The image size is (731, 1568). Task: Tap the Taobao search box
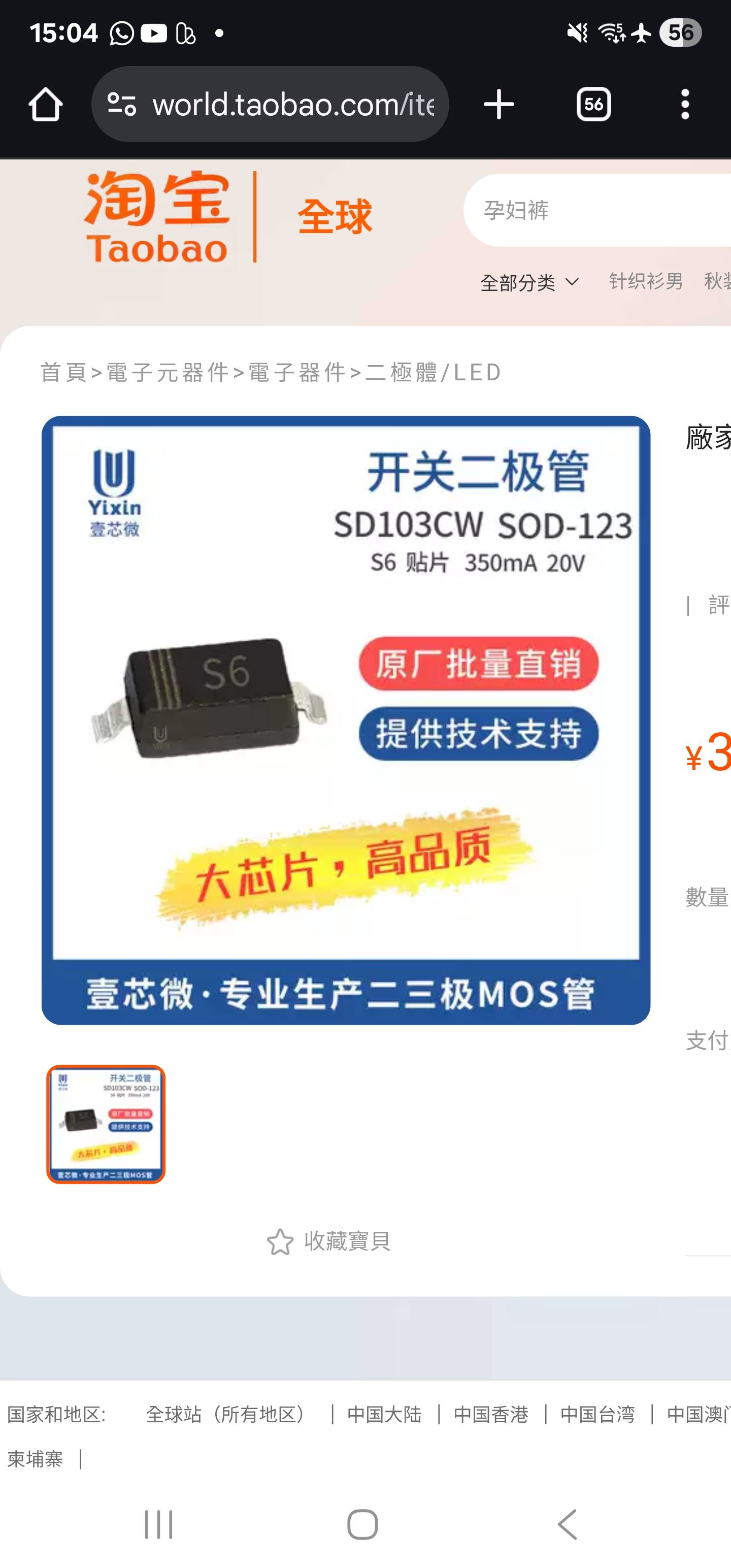pyautogui.click(x=596, y=211)
